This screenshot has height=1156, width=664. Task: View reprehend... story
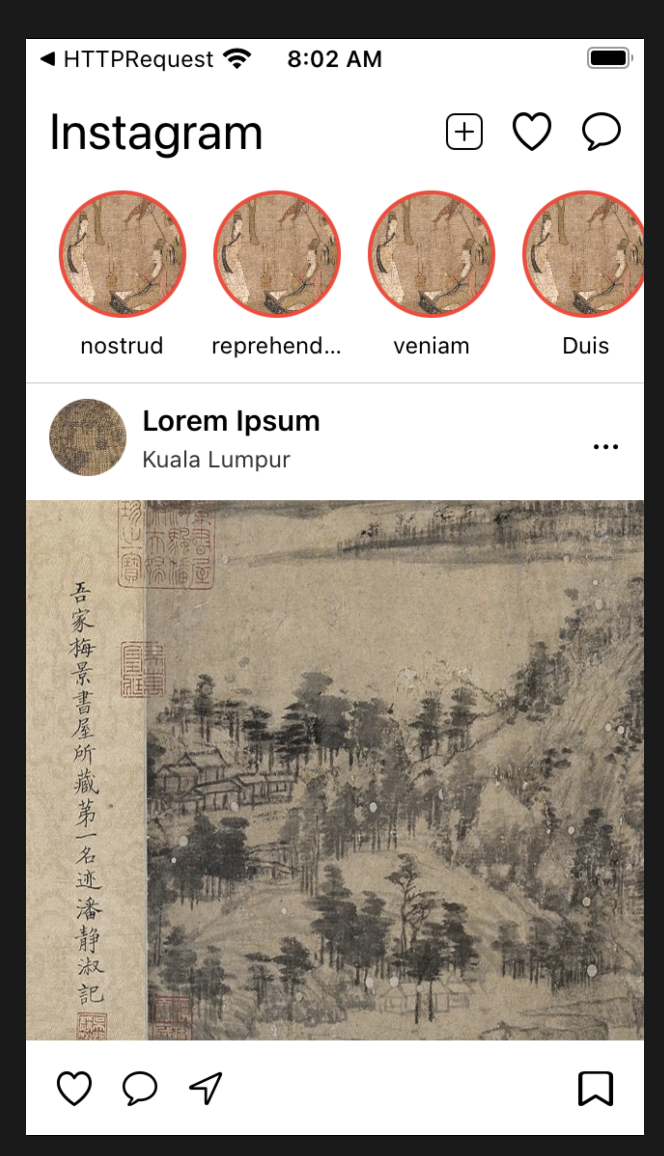click(x=277, y=254)
